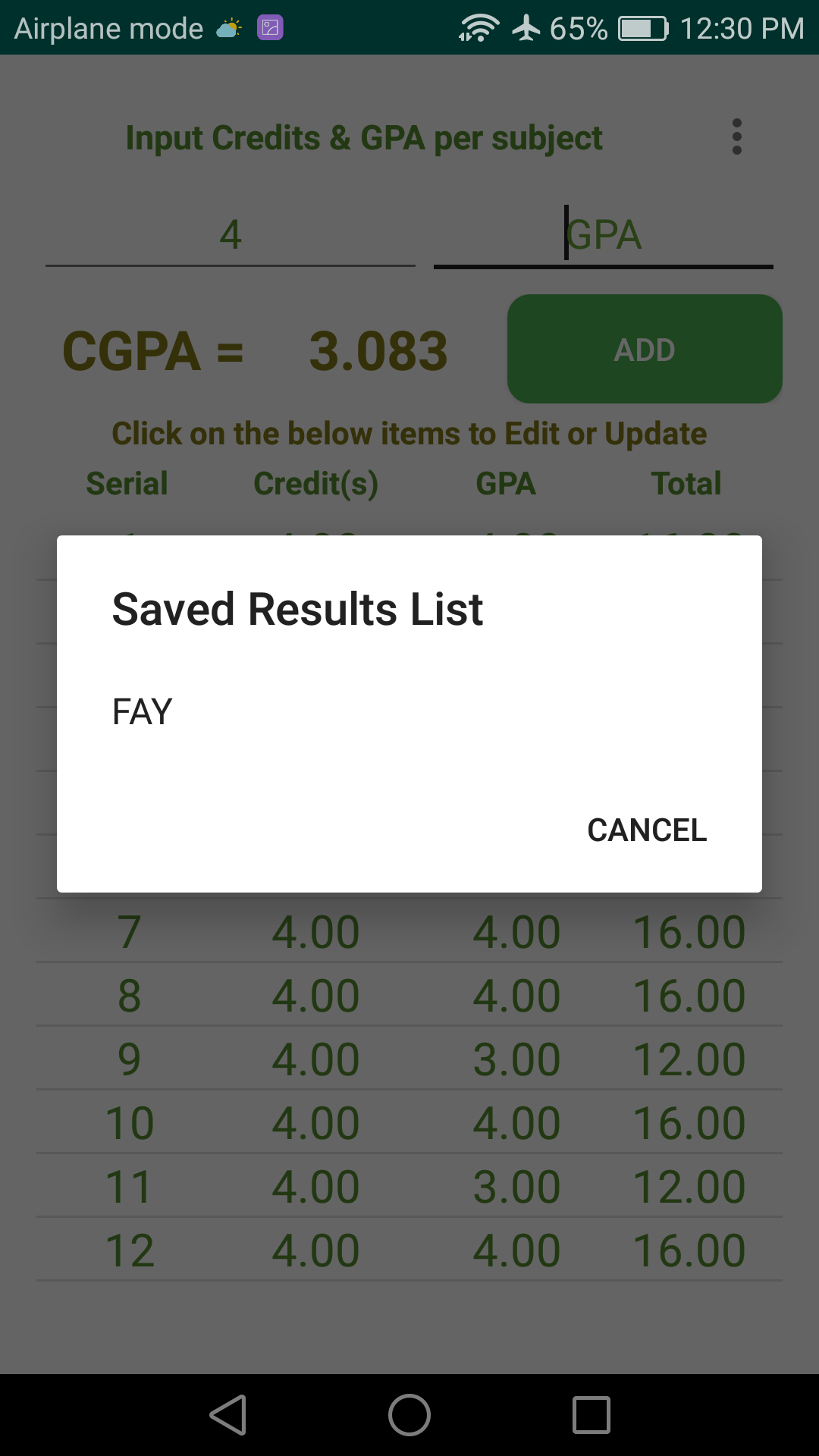This screenshot has height=1456, width=819.
Task: Dismiss the dialog with Cancel
Action: pos(647,830)
